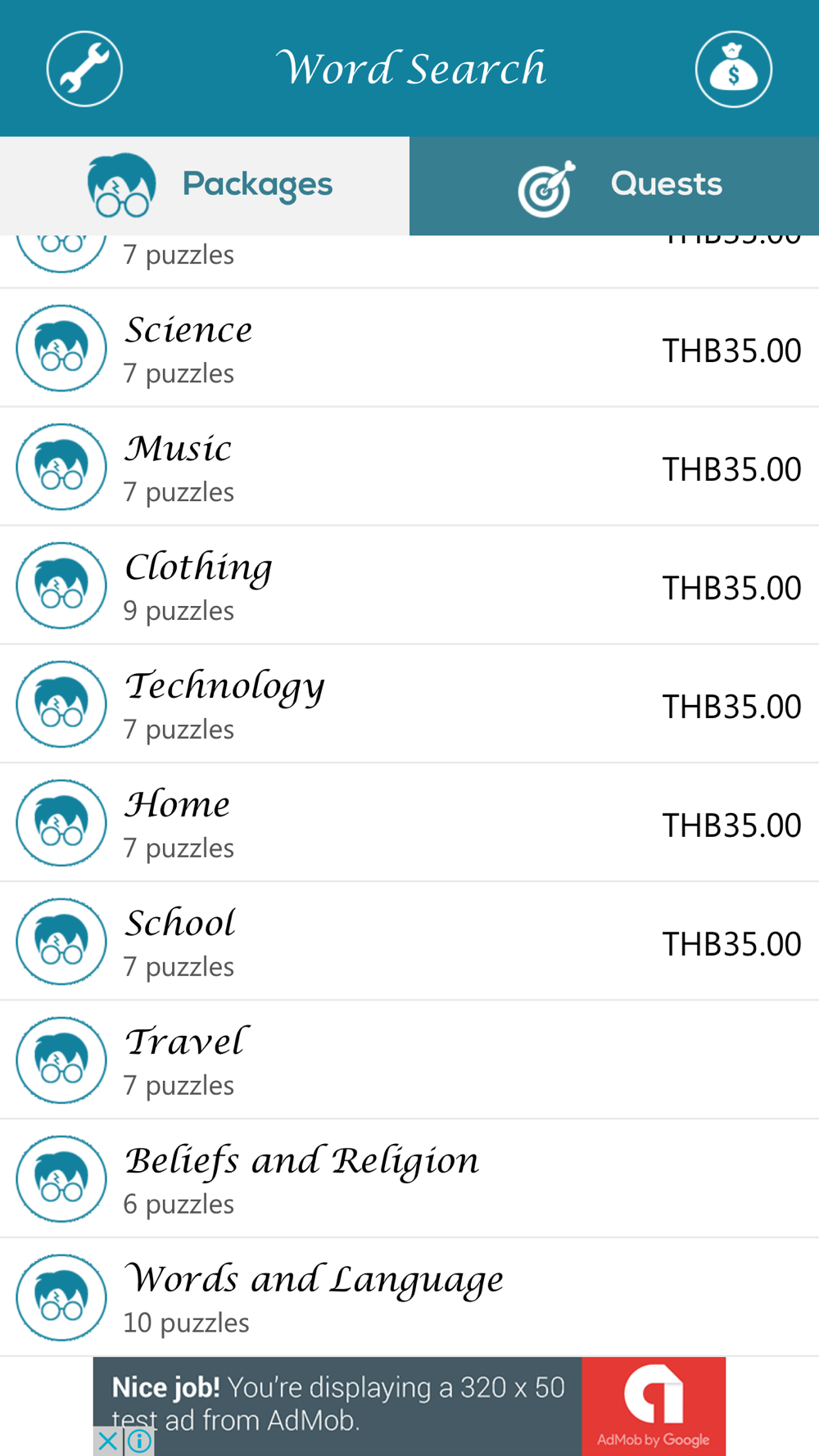This screenshot has height=1456, width=819.
Task: Open the wrench settings icon
Action: 84,69
